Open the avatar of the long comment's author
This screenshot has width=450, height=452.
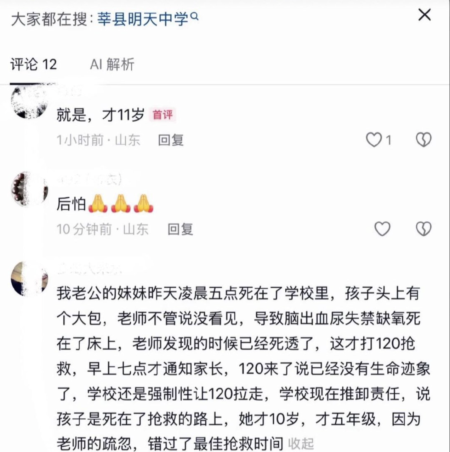[x=29, y=279]
